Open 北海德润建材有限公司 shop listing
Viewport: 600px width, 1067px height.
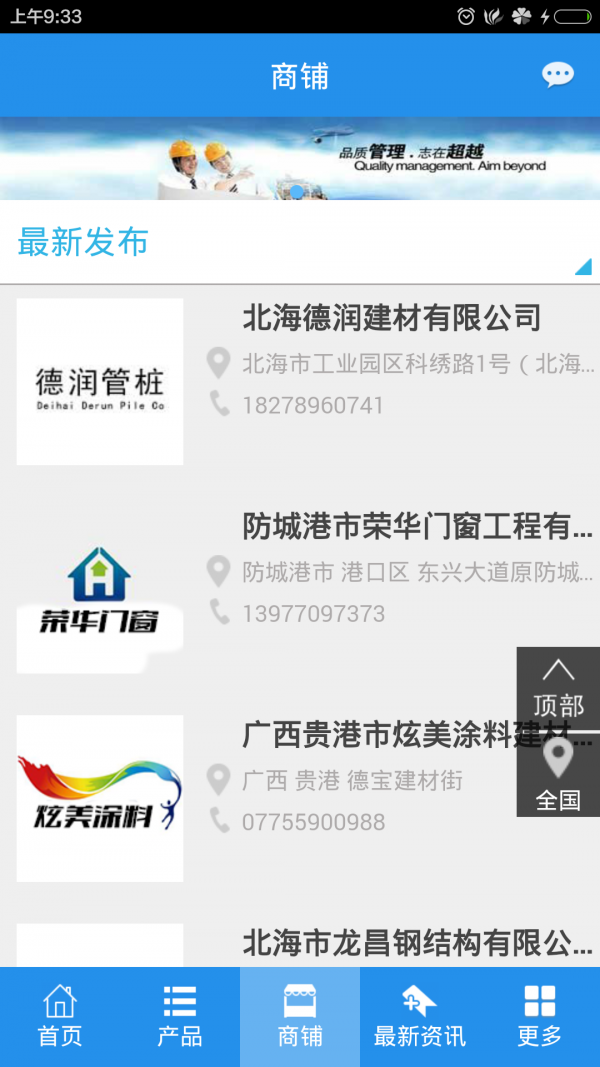click(x=391, y=319)
